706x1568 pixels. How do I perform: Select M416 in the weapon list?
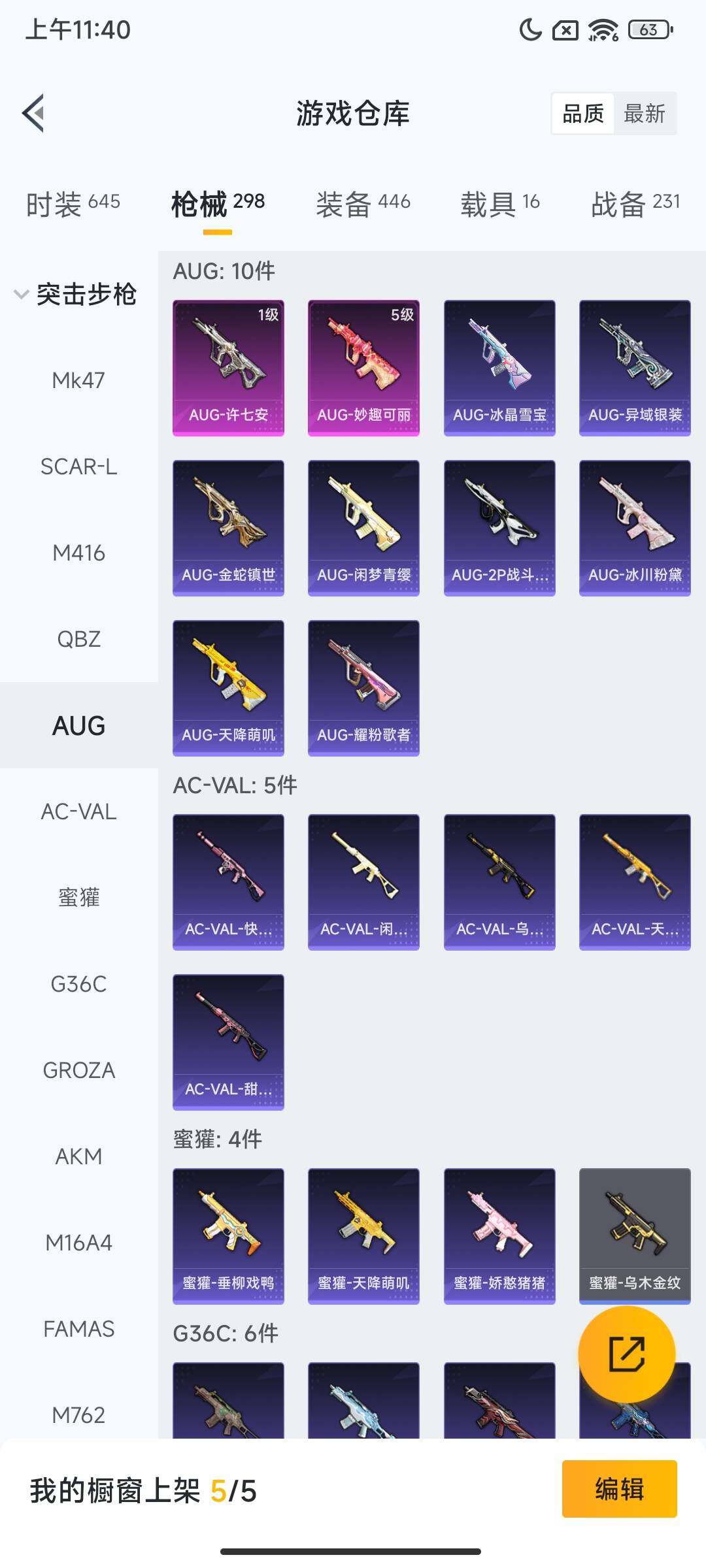78,553
